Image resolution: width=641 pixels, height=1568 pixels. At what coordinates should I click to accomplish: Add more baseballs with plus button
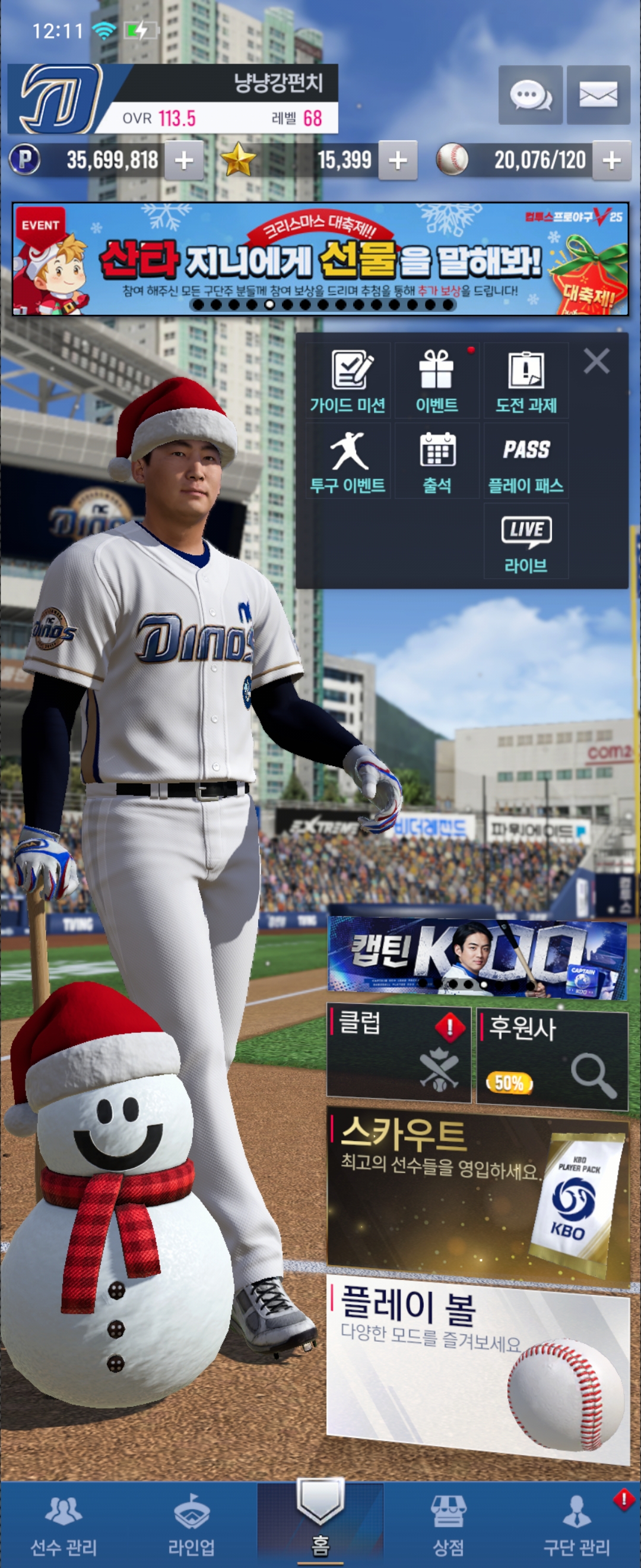click(611, 161)
